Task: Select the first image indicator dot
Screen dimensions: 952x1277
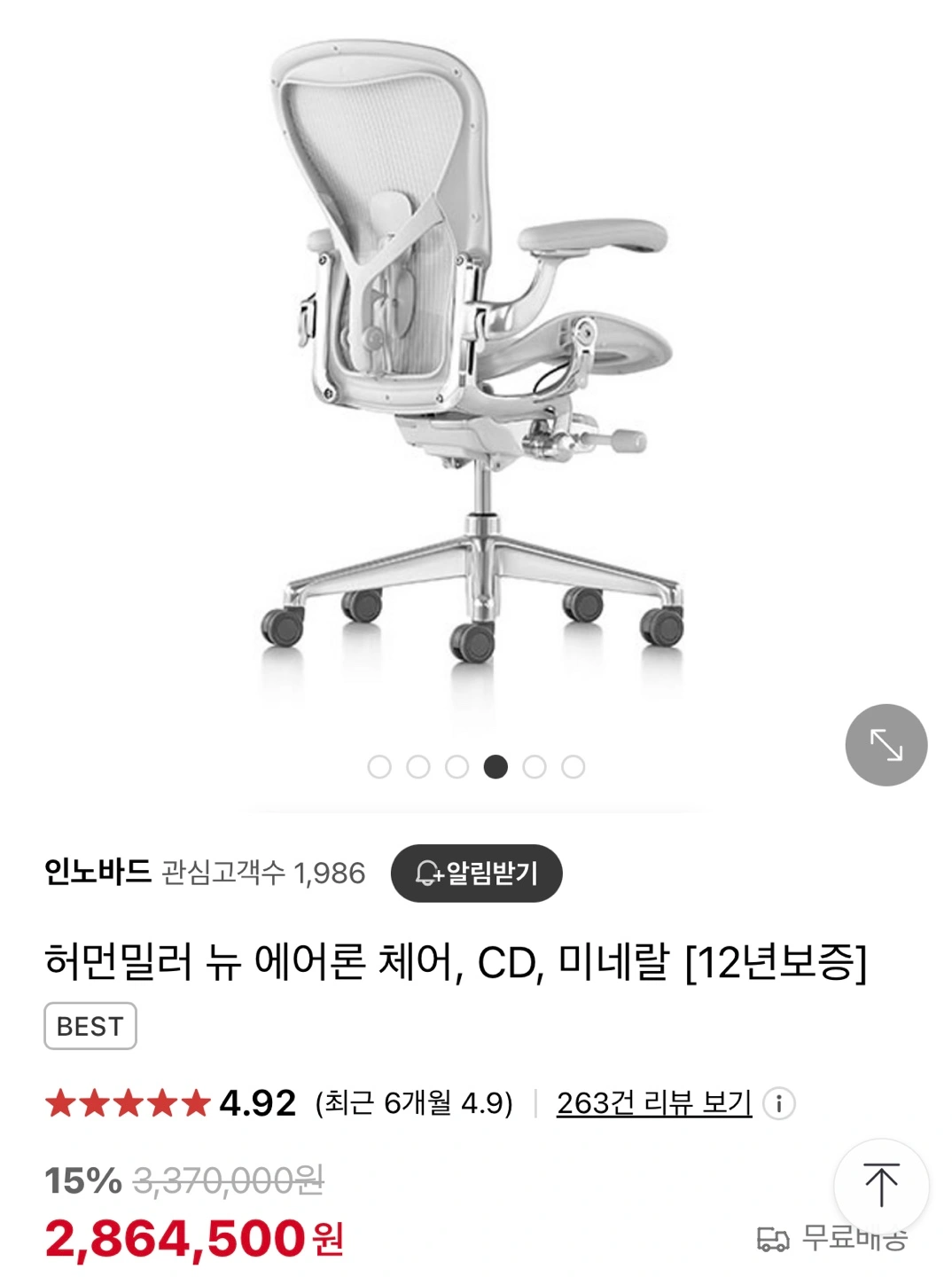Action: [379, 767]
